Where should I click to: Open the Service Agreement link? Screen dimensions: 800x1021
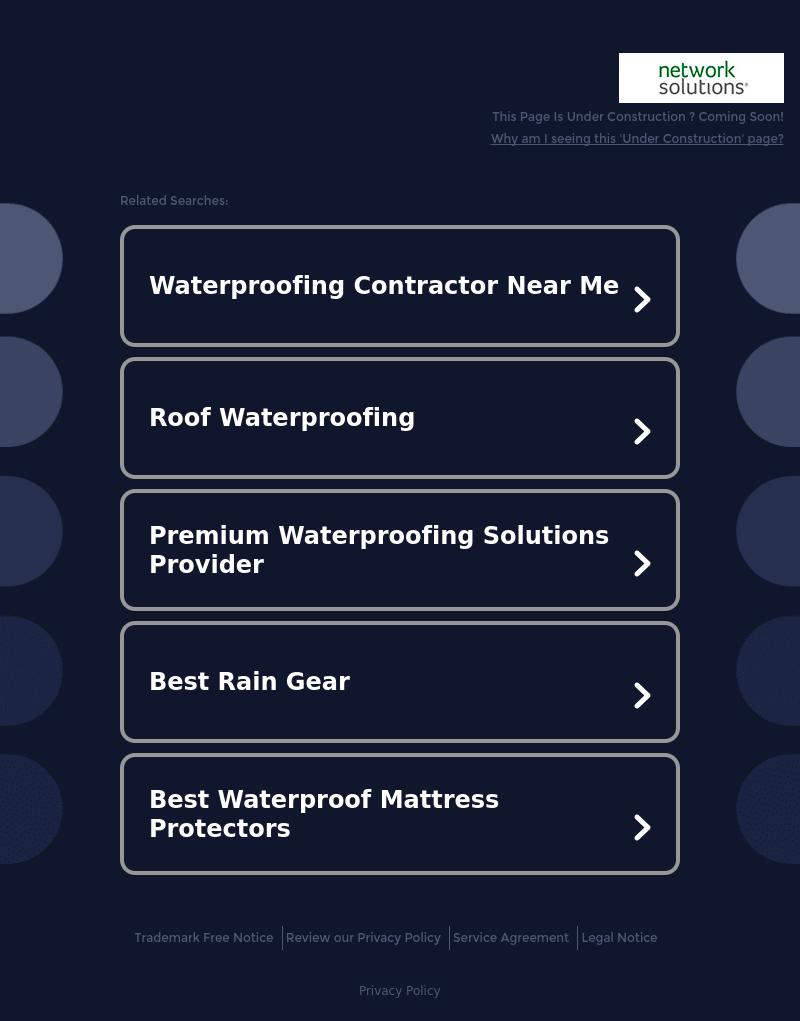coord(510,938)
